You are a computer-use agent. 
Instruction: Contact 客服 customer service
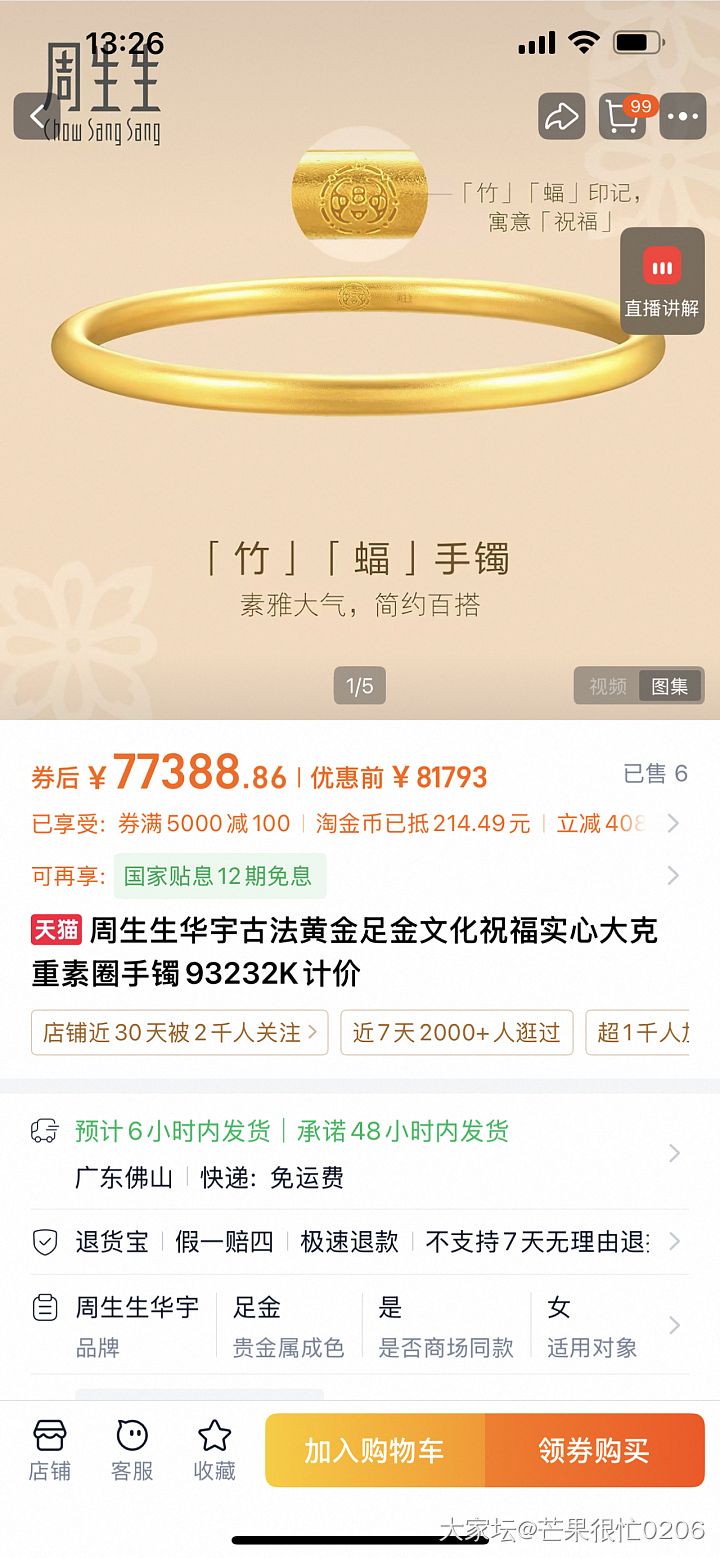click(x=132, y=1449)
